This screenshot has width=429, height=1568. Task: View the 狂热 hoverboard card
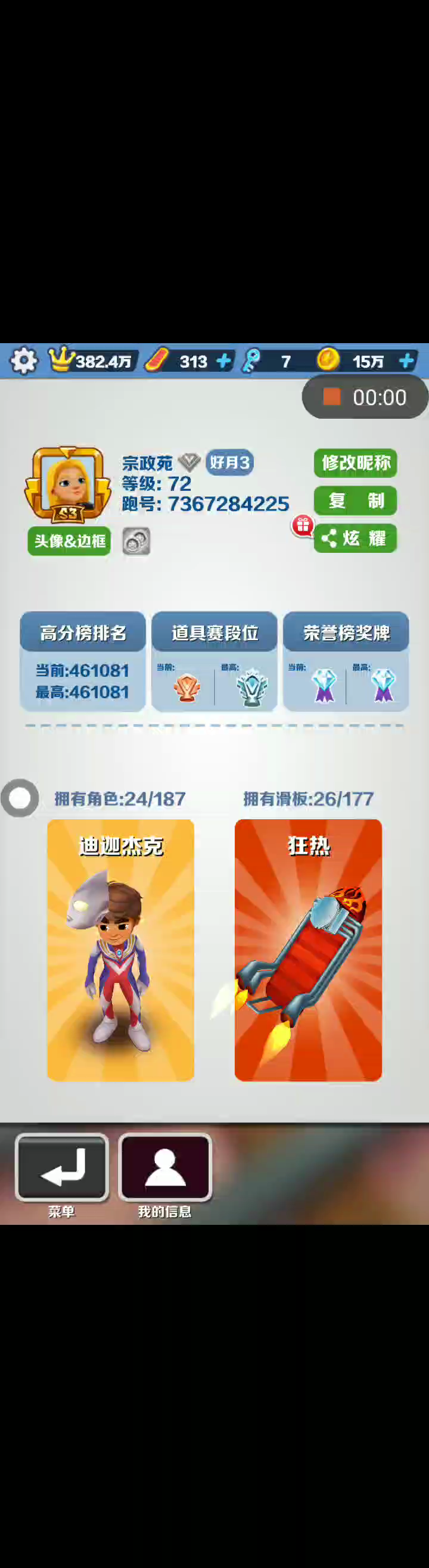tap(309, 950)
